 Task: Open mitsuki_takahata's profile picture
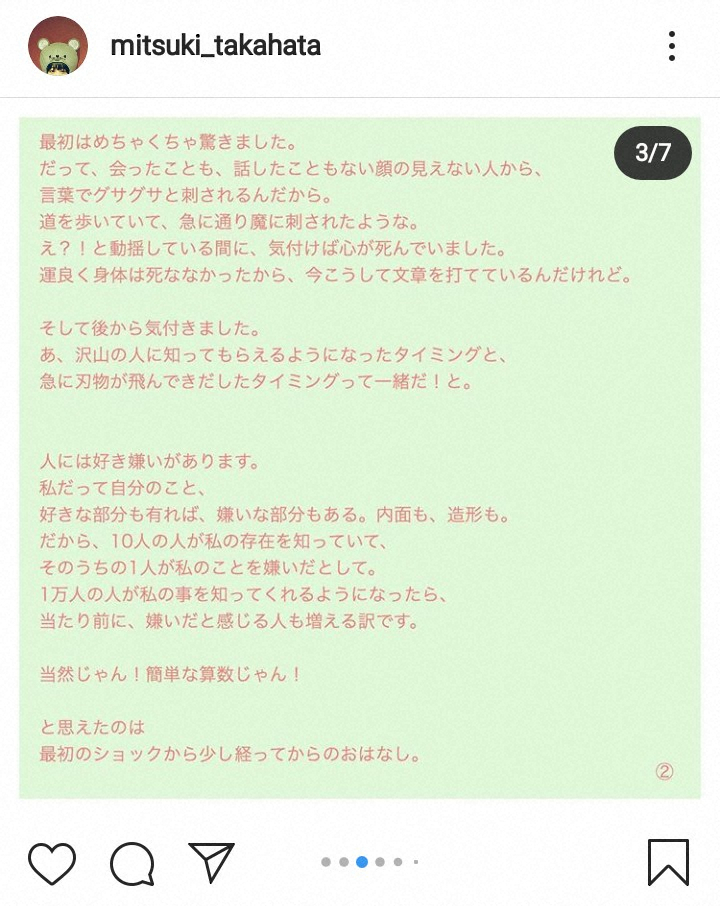(58, 46)
